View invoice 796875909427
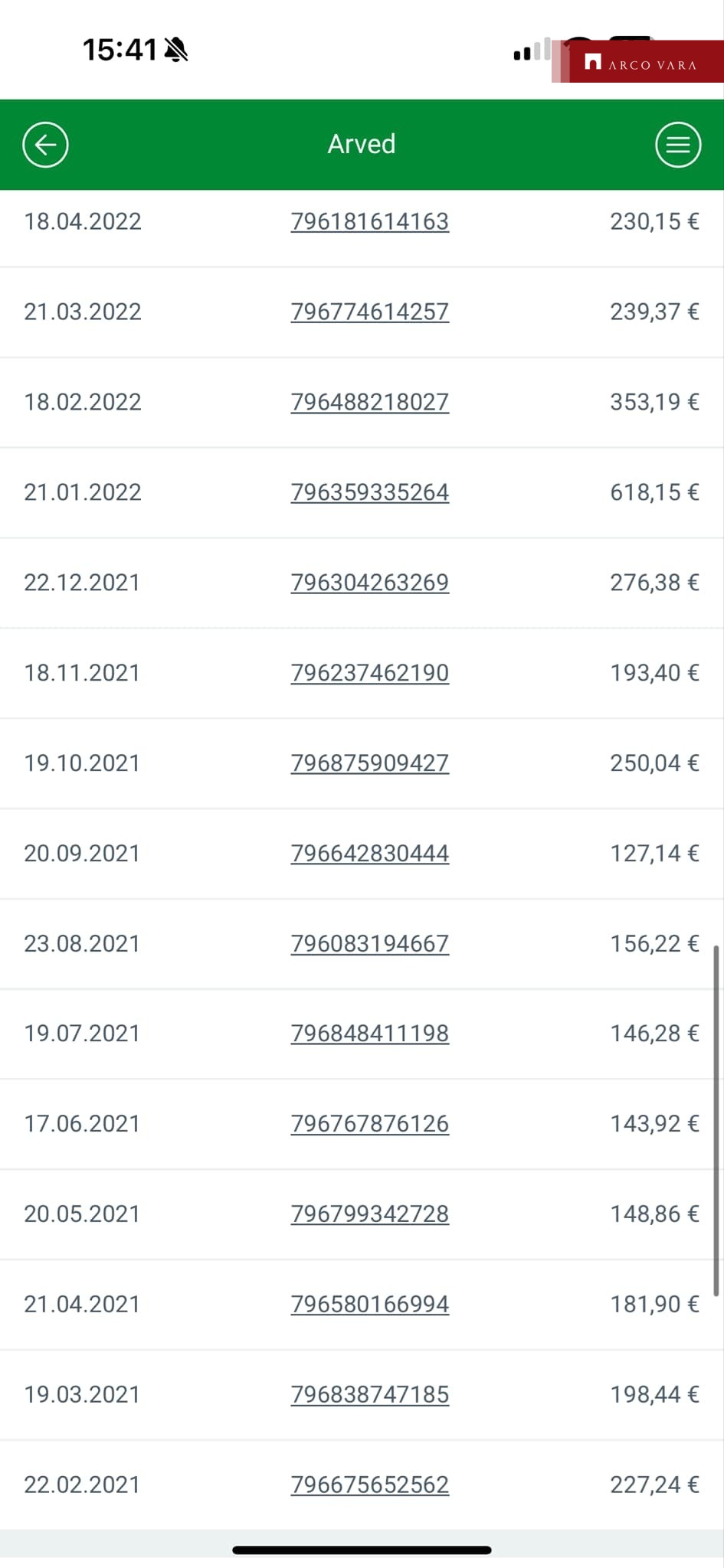724x1568 pixels. [370, 764]
